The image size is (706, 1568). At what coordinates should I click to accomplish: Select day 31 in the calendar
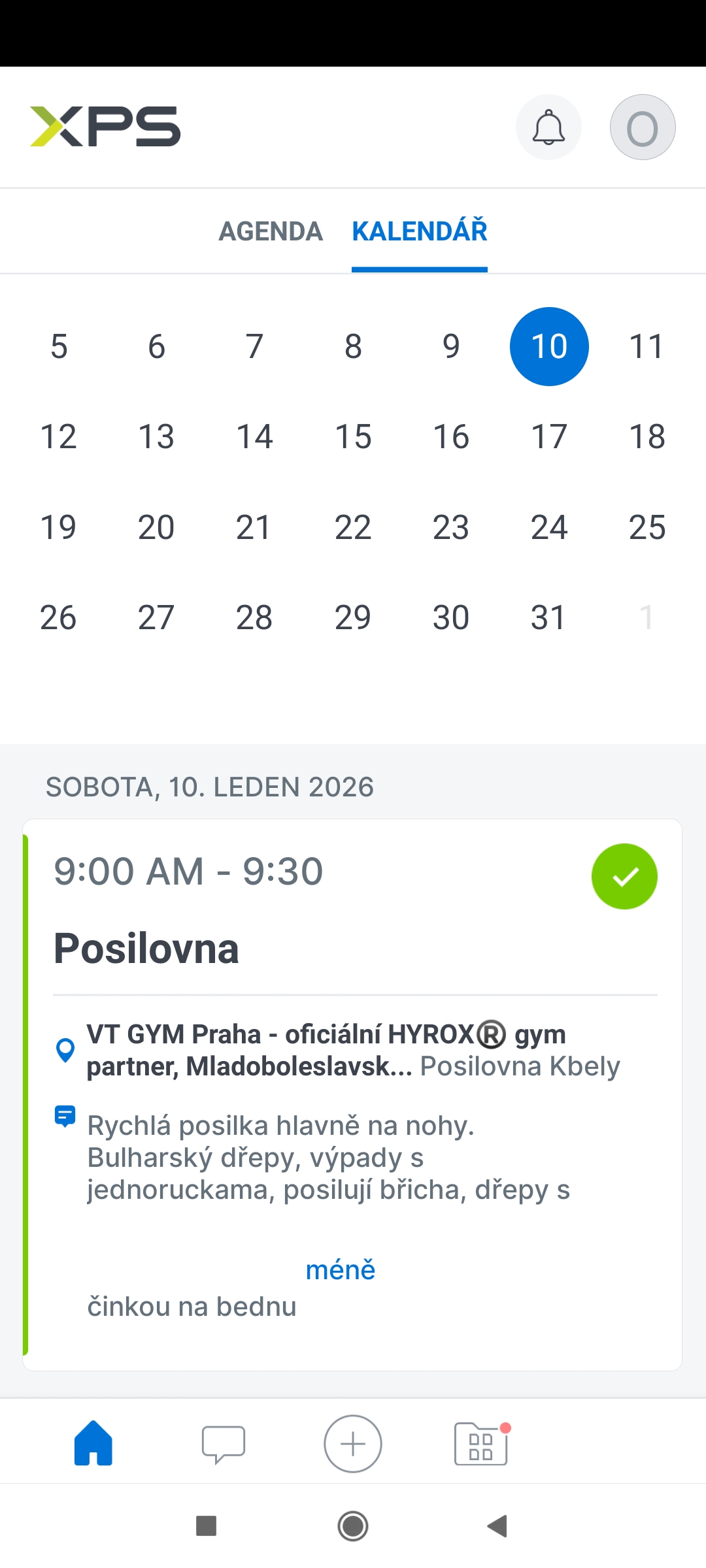pyautogui.click(x=548, y=617)
